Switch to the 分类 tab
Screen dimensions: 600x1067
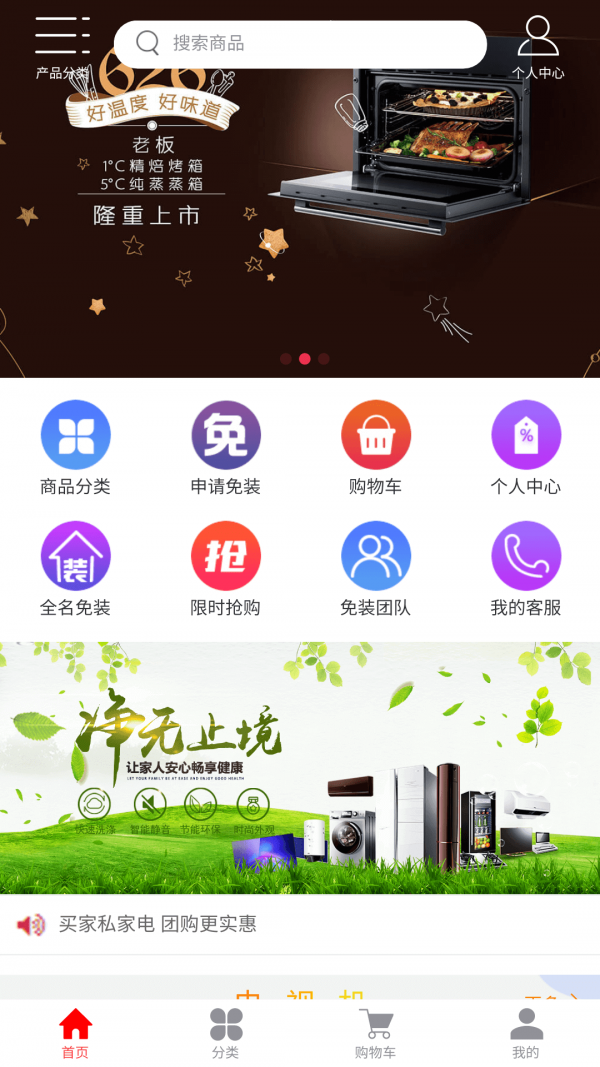pos(225,1033)
